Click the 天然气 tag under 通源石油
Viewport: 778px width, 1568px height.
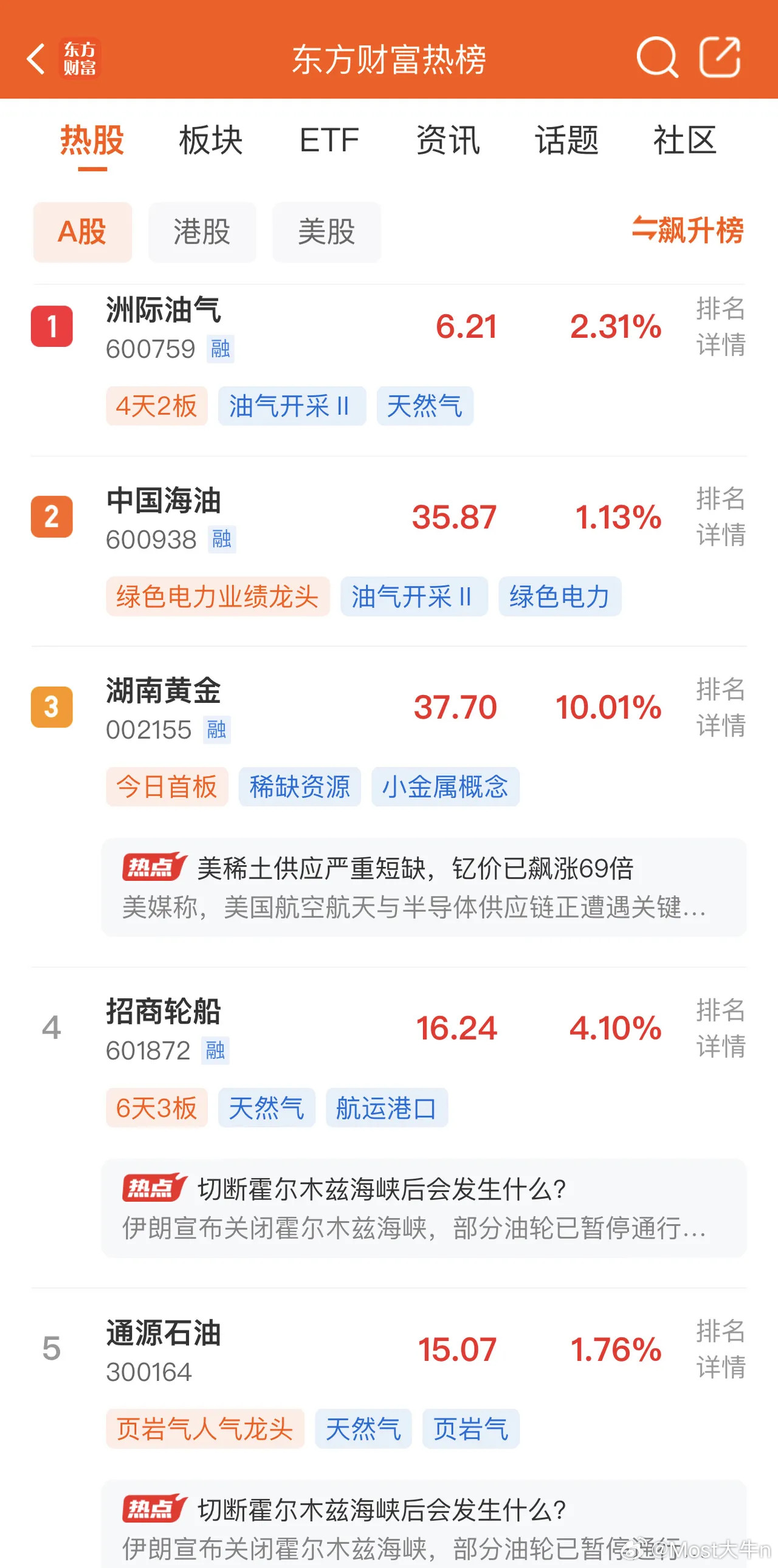(x=363, y=1429)
